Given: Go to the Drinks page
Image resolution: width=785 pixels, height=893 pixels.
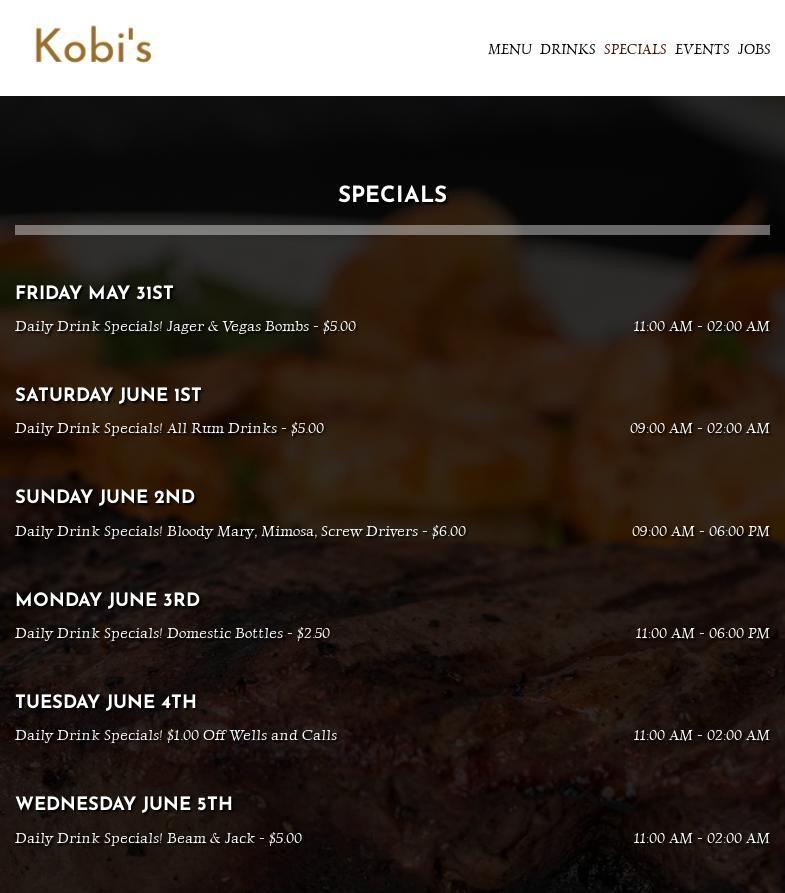Looking at the screenshot, I should tap(567, 49).
